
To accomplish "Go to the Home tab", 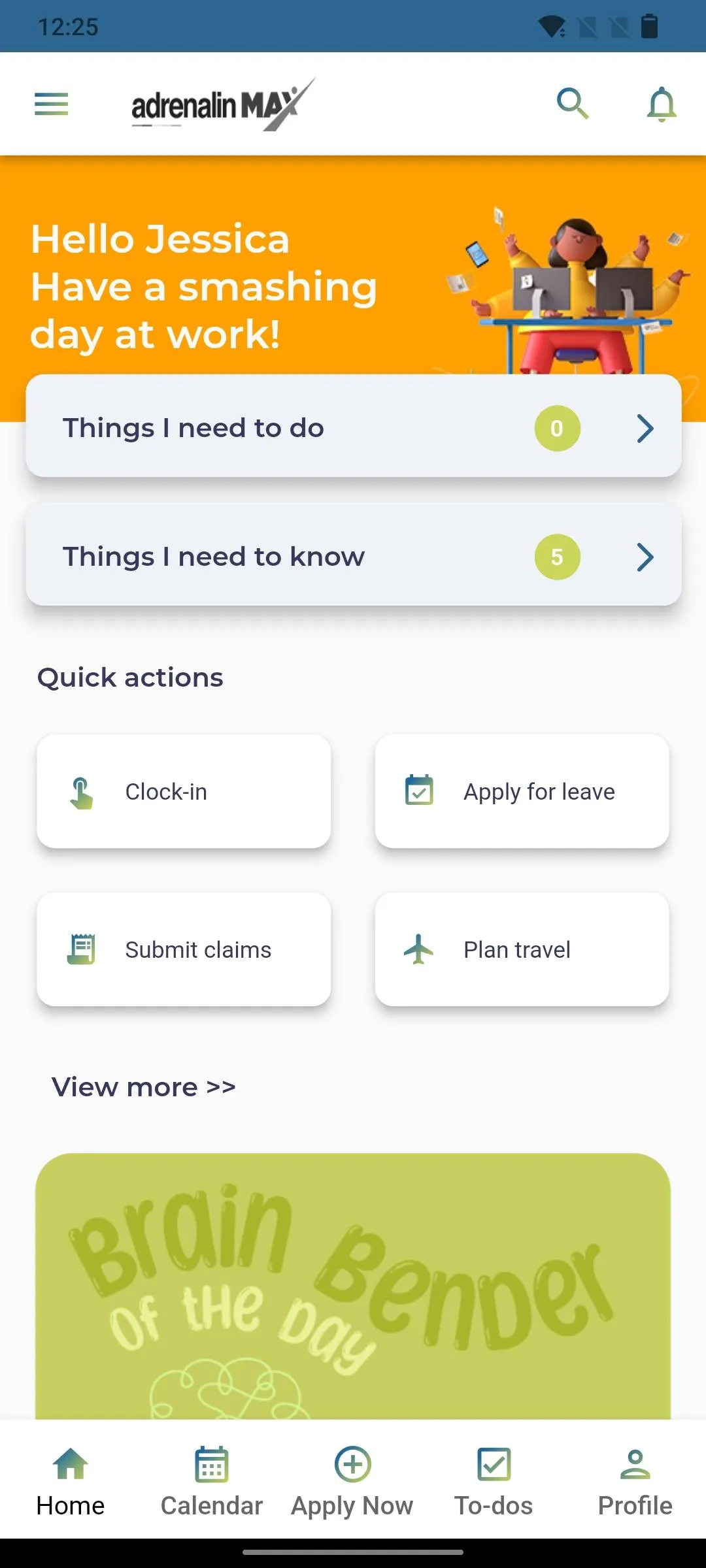I will click(71, 1481).
